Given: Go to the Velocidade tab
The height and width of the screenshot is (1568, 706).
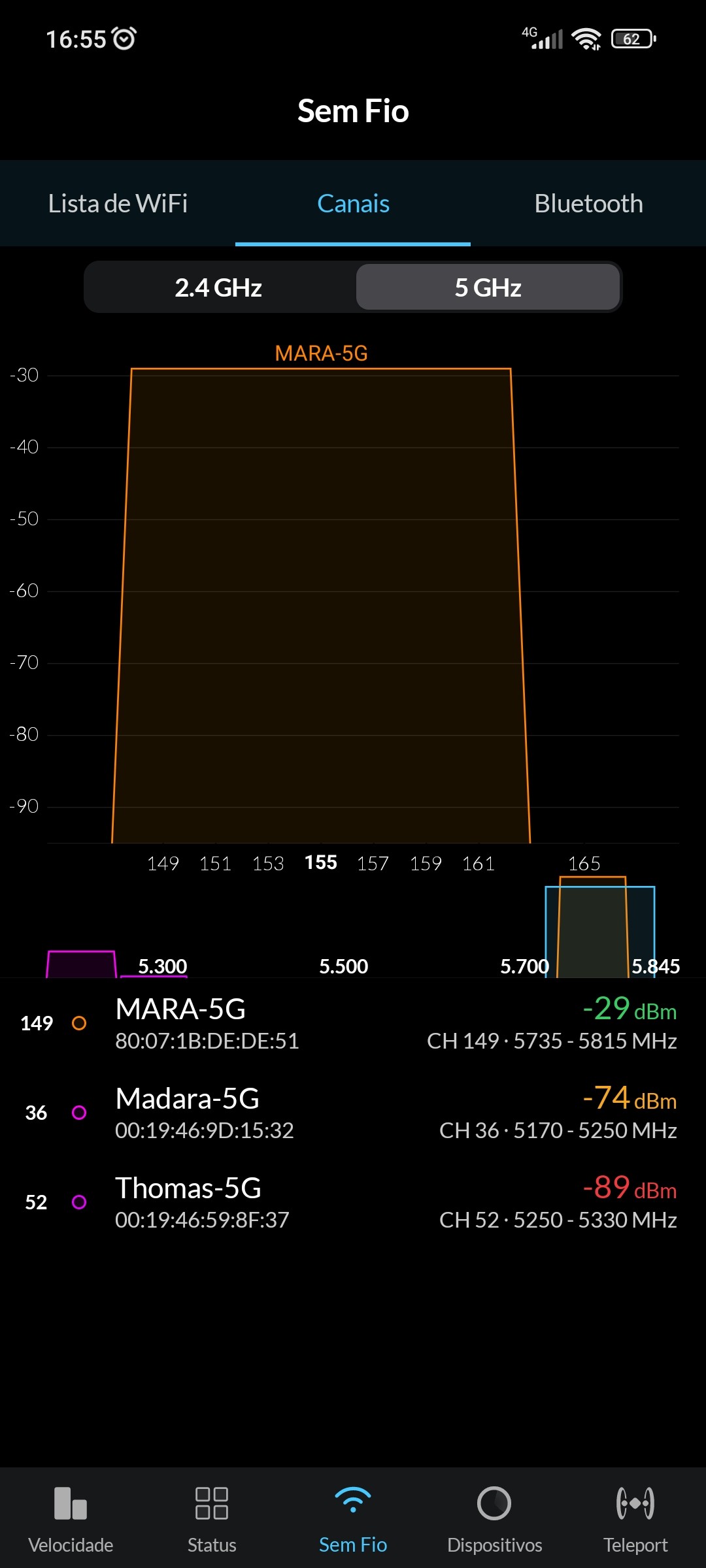Looking at the screenshot, I should pos(71,1517).
